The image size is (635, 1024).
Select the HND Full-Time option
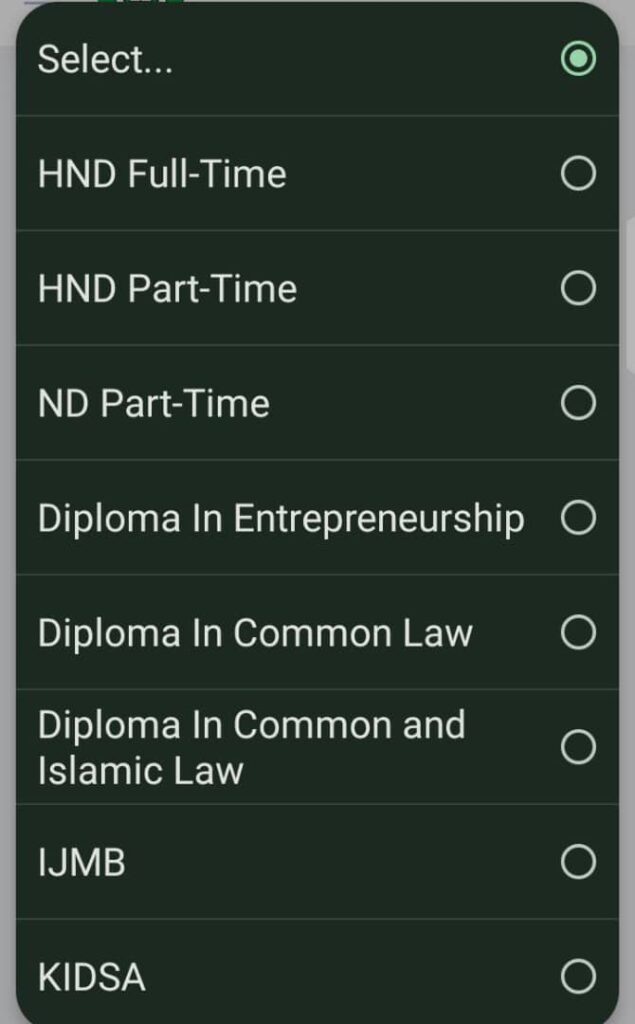(x=317, y=174)
